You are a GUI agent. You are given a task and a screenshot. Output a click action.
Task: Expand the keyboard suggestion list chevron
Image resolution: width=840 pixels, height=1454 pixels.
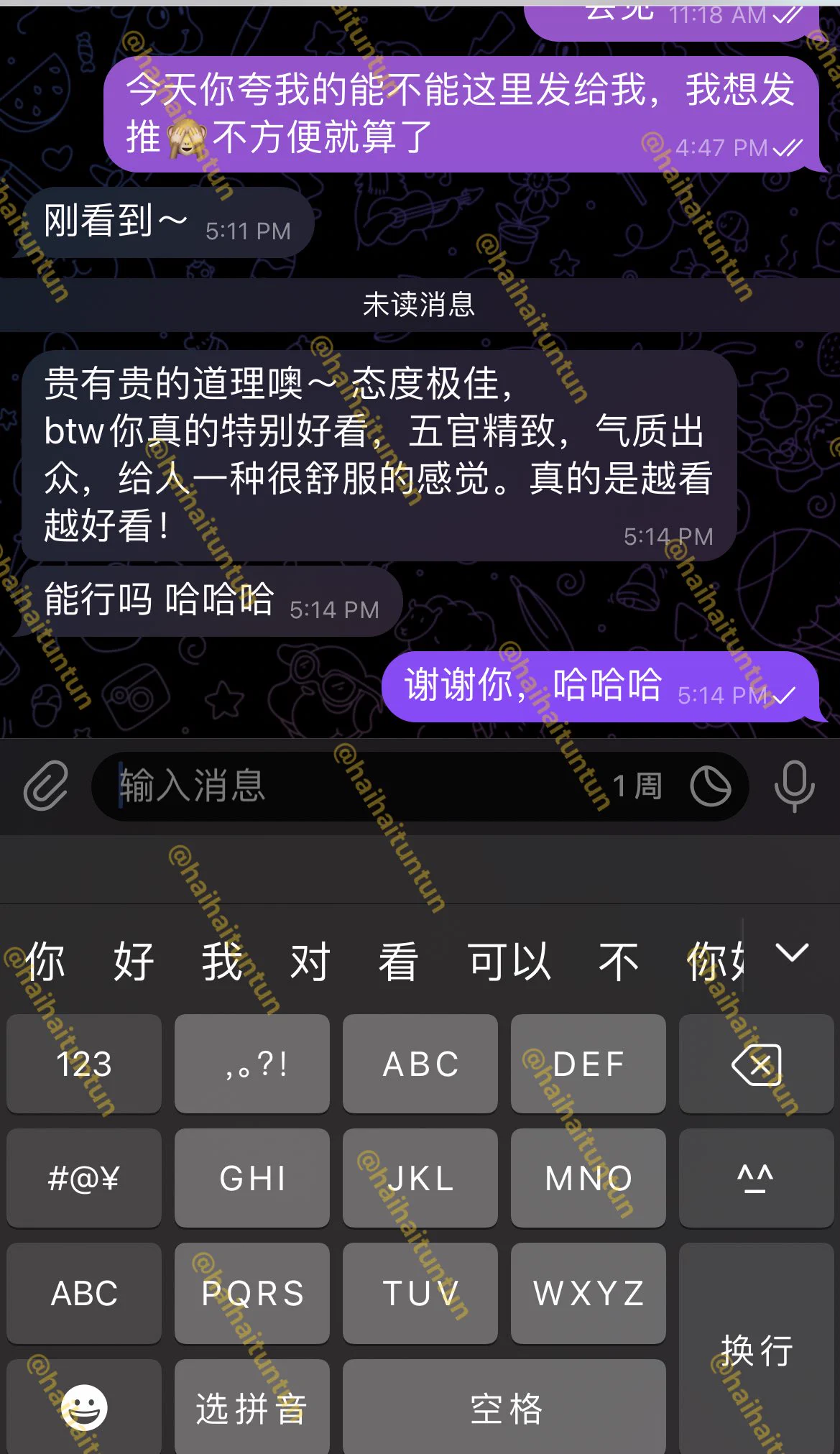click(793, 953)
